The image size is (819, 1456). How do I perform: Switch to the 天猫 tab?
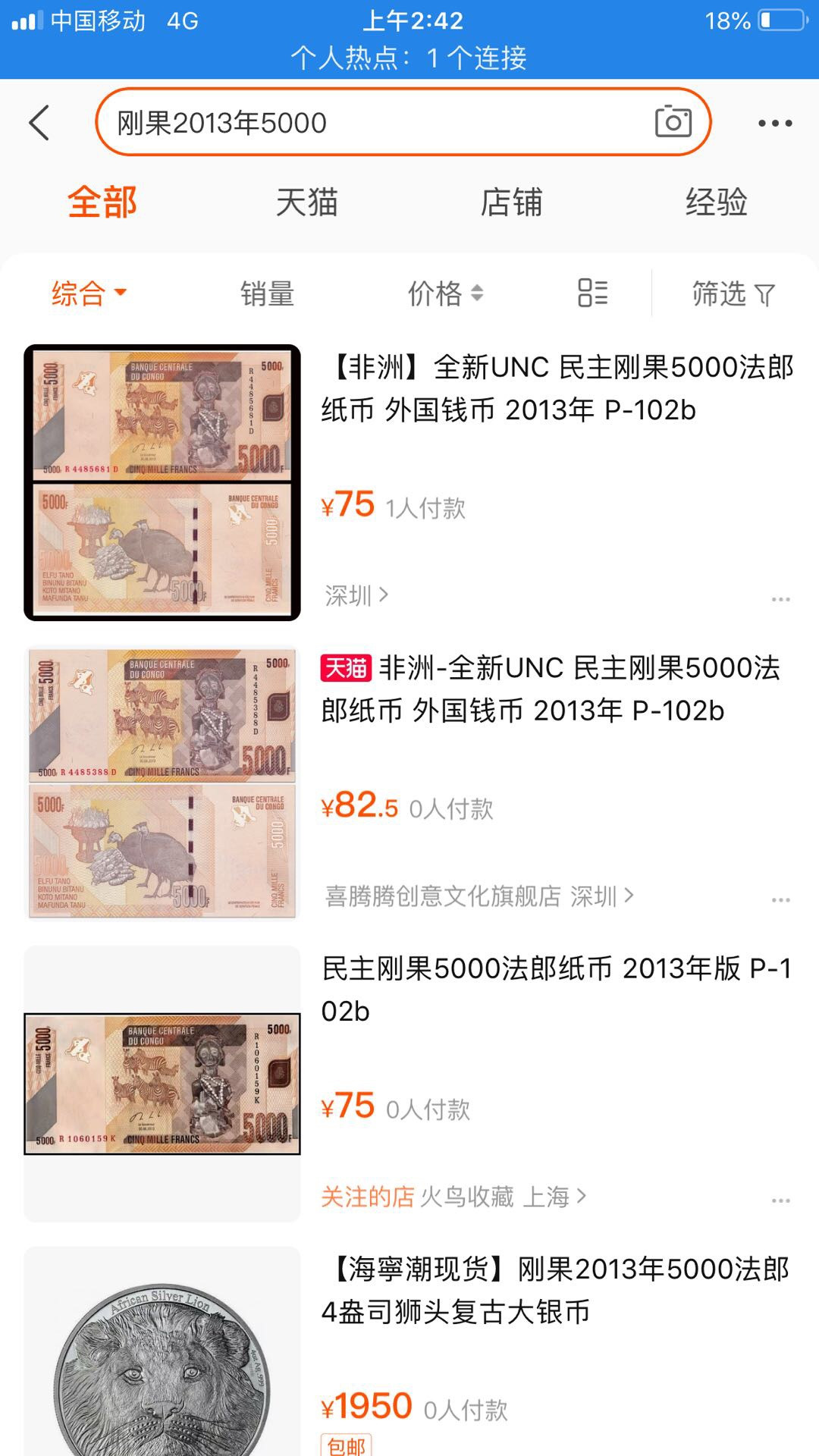pos(307,201)
